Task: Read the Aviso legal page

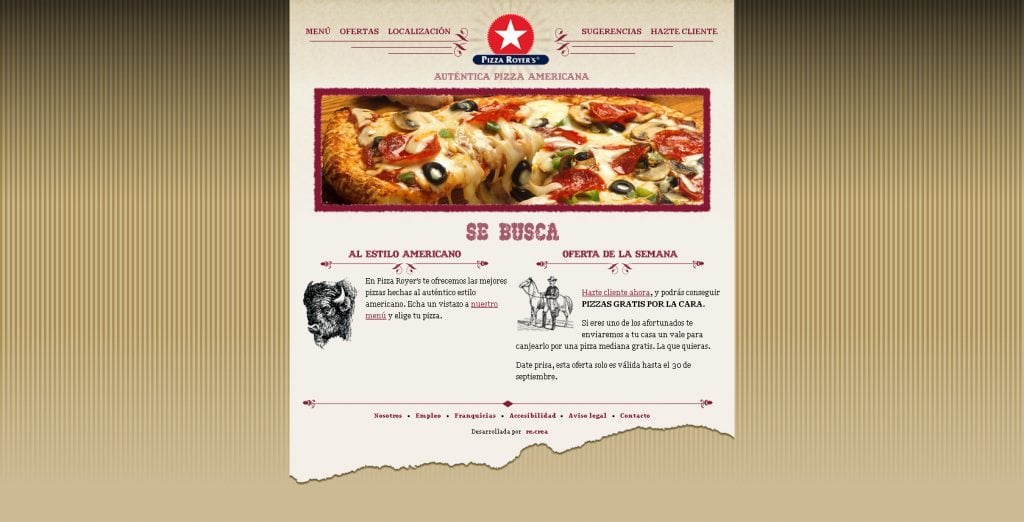Action: coord(587,416)
